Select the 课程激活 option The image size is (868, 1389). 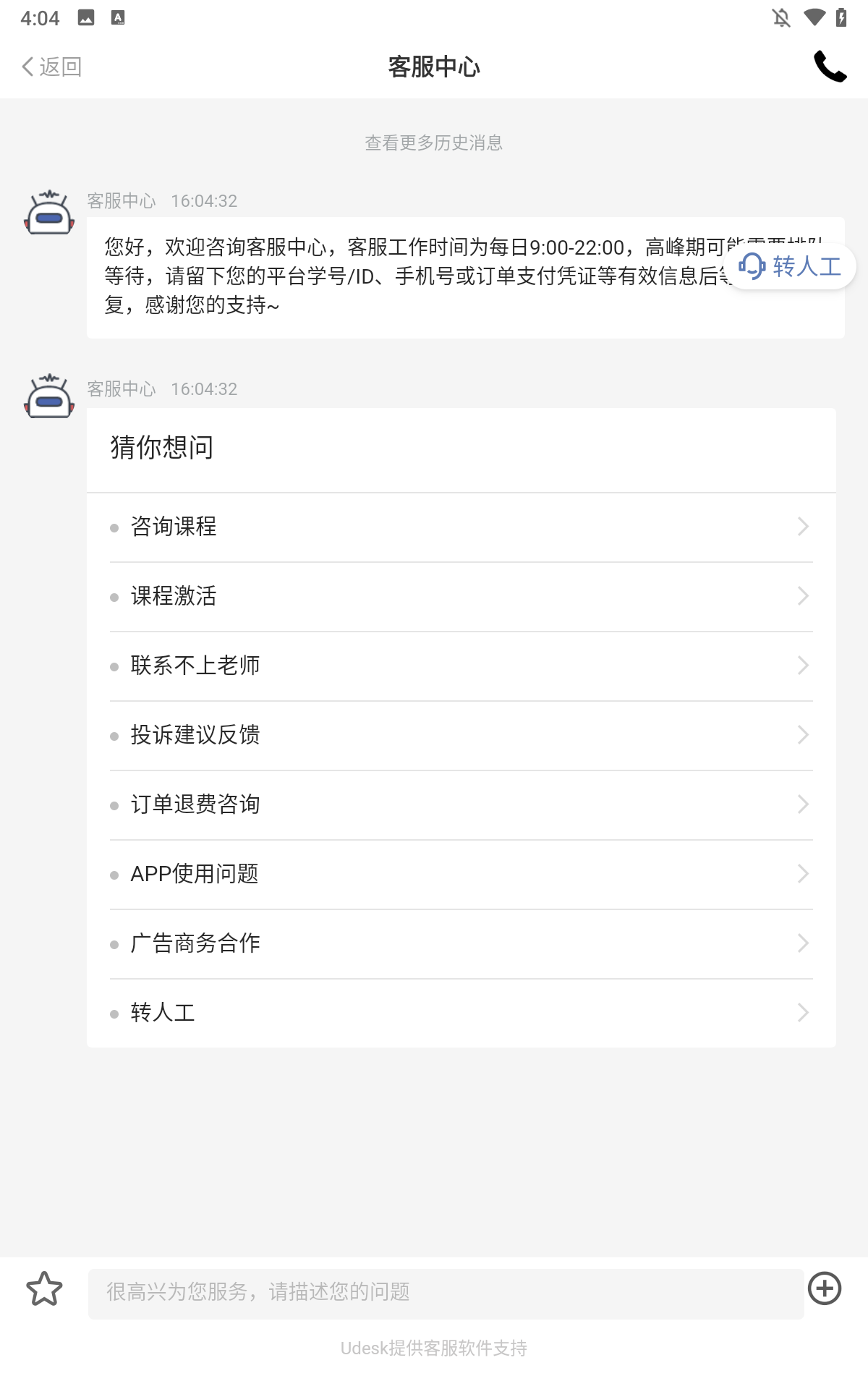click(461, 596)
